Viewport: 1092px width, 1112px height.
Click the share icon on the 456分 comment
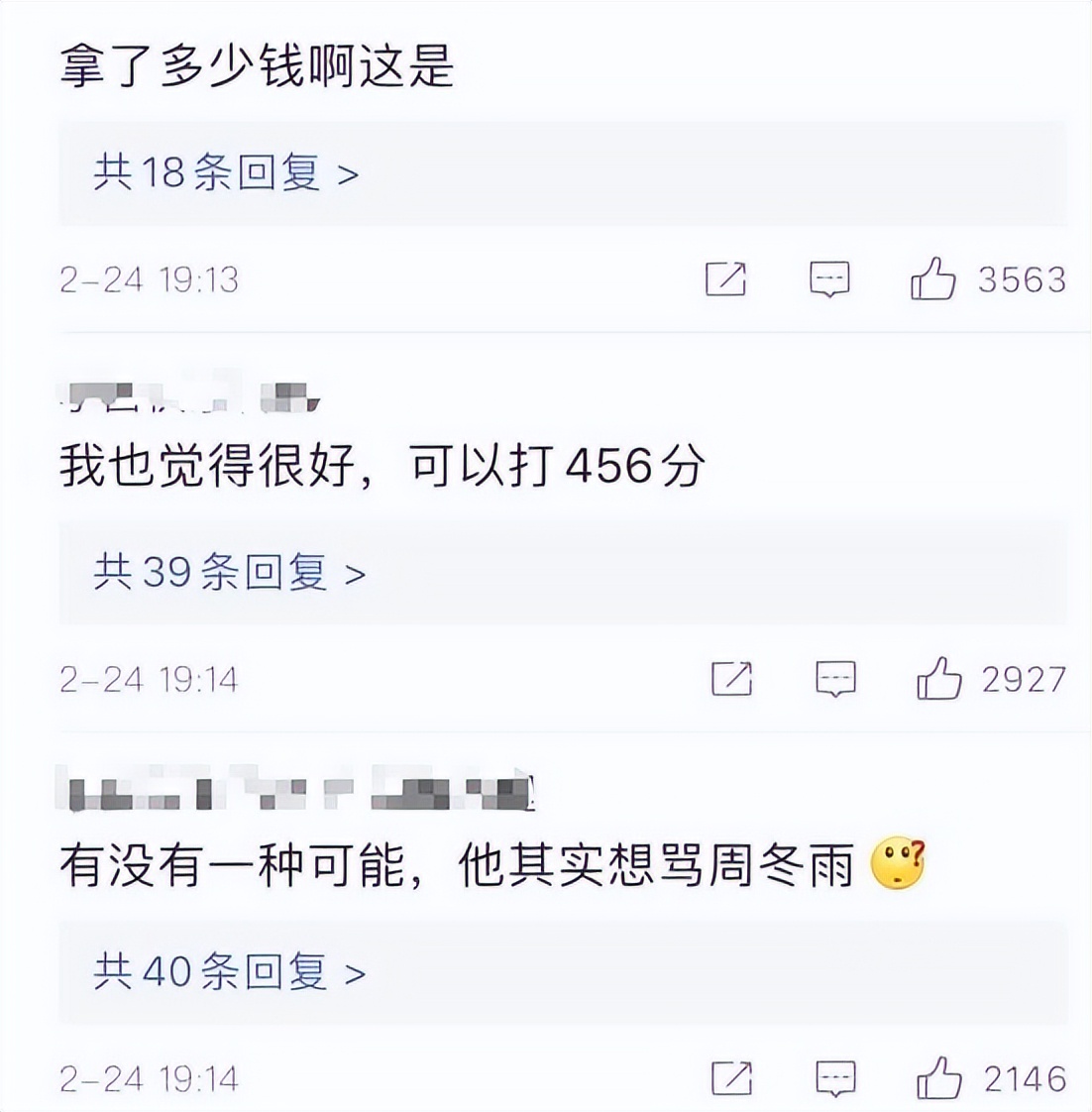pyautogui.click(x=733, y=679)
